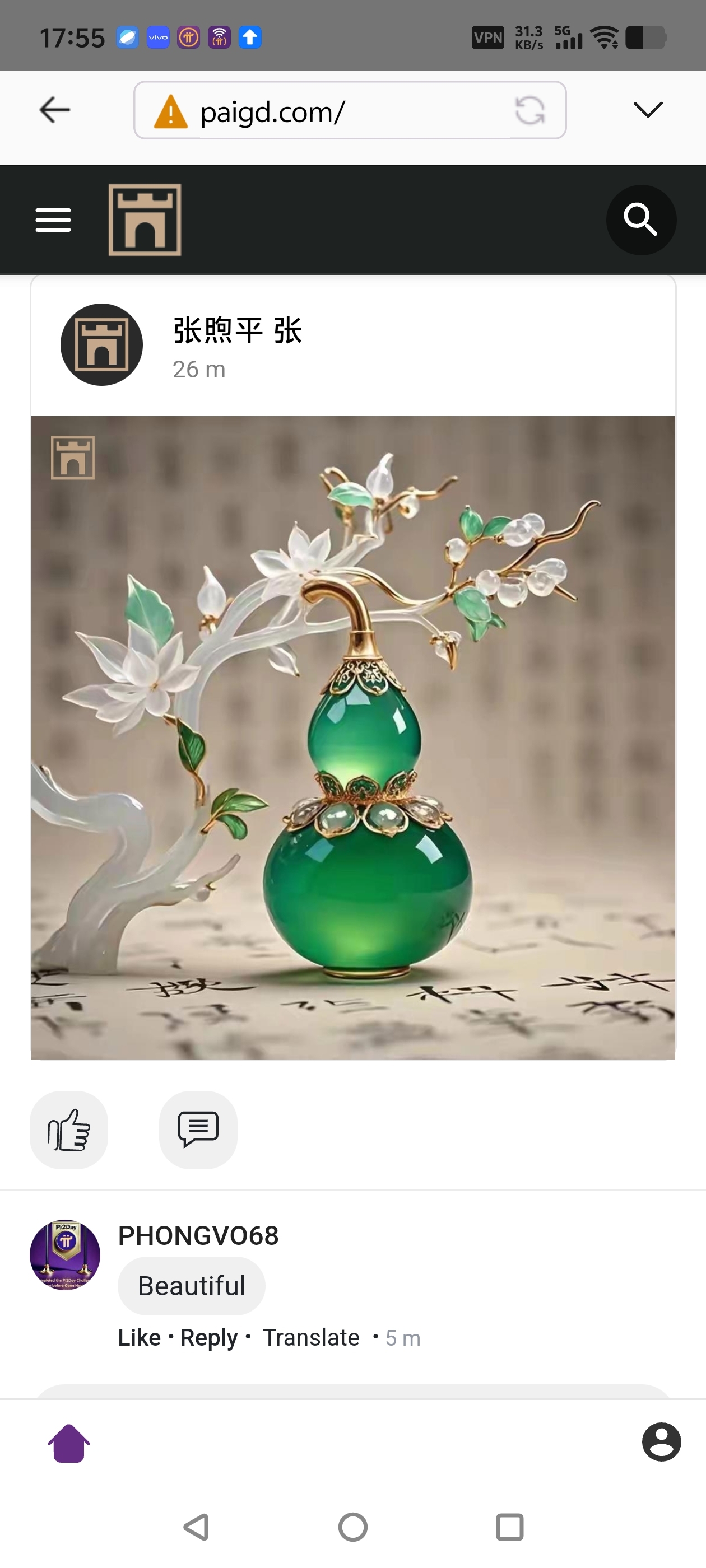The image size is (706, 1568).
Task: Tap the system recent apps square
Action: [509, 1527]
